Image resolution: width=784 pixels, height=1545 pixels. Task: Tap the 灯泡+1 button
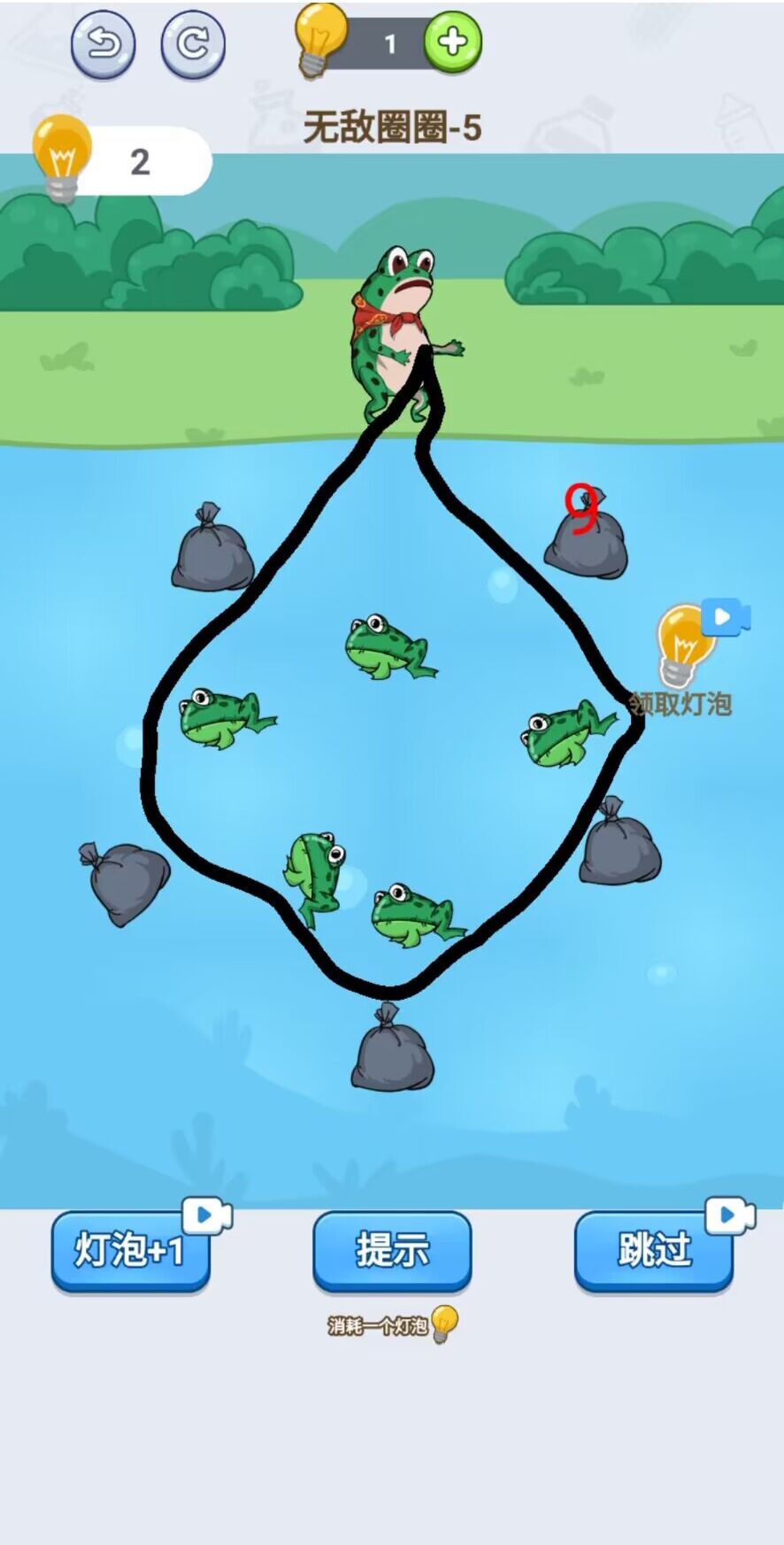point(130,1249)
